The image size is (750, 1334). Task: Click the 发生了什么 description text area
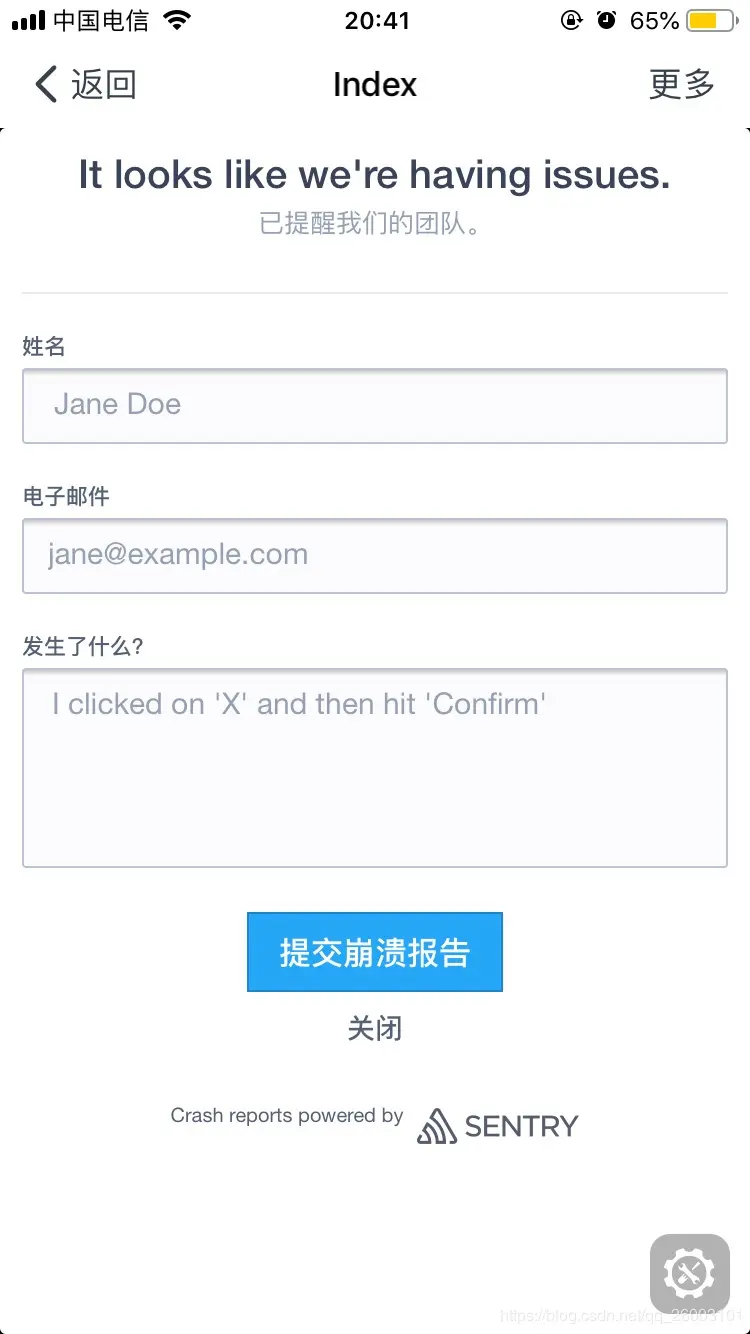point(375,767)
